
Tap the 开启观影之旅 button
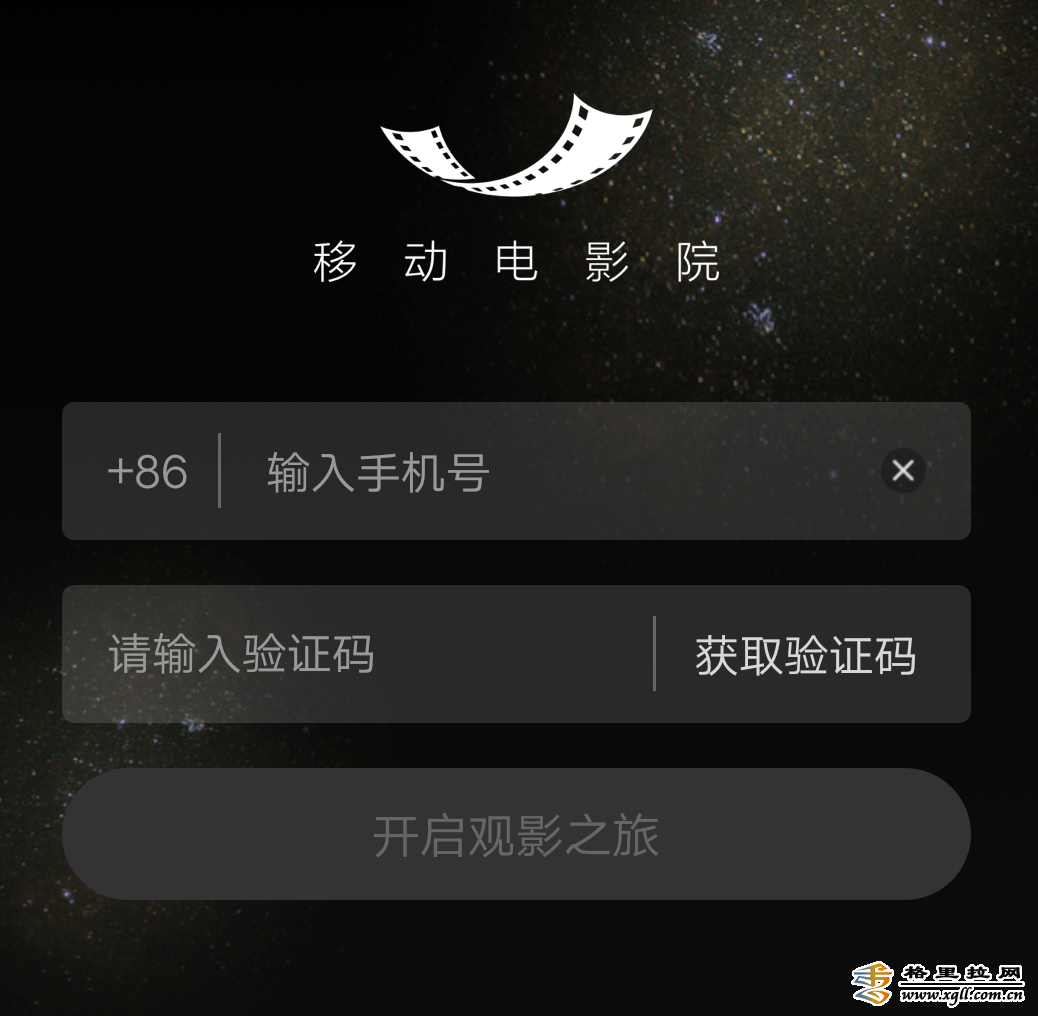pos(516,835)
